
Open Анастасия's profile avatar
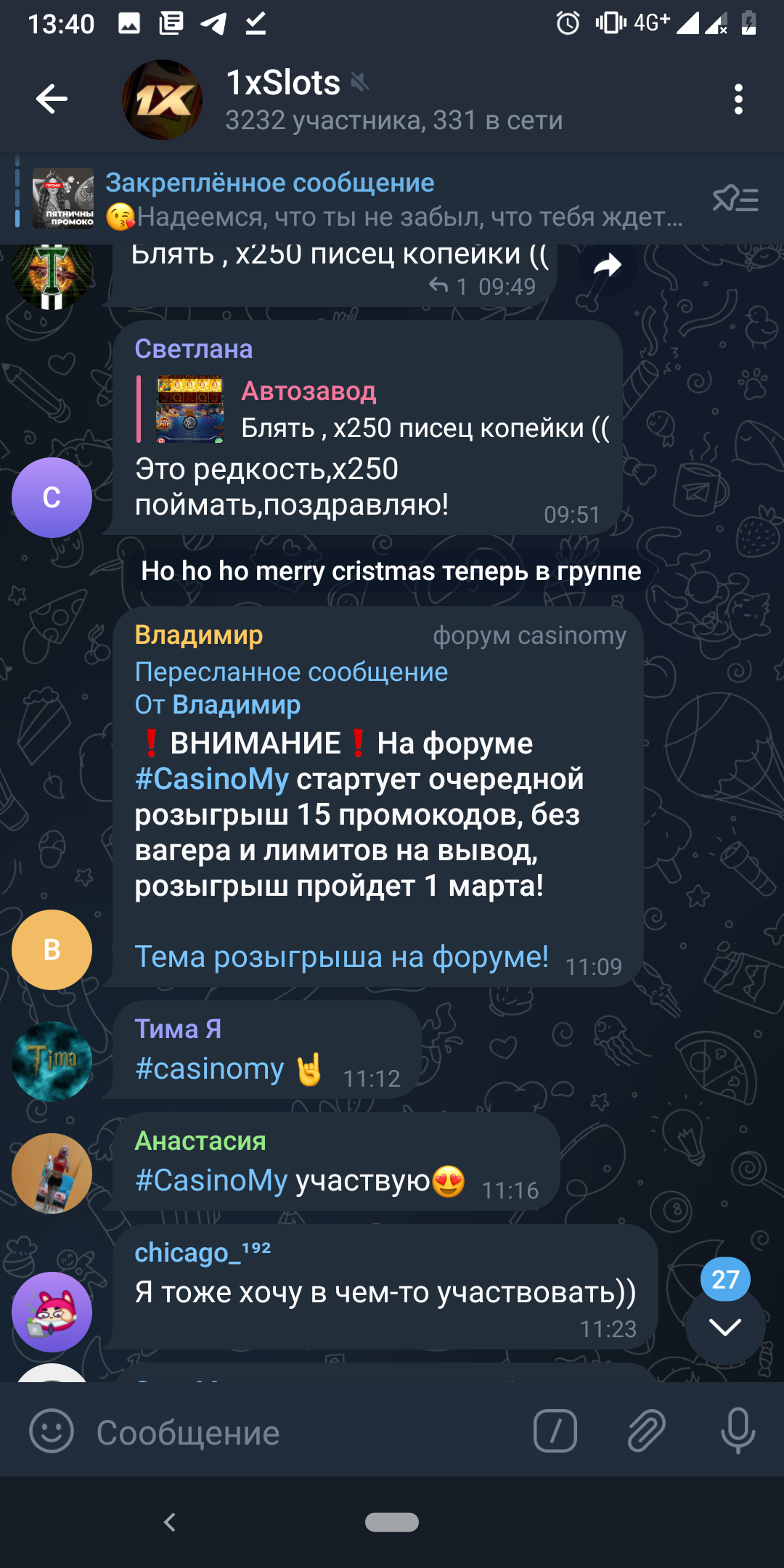[52, 1173]
